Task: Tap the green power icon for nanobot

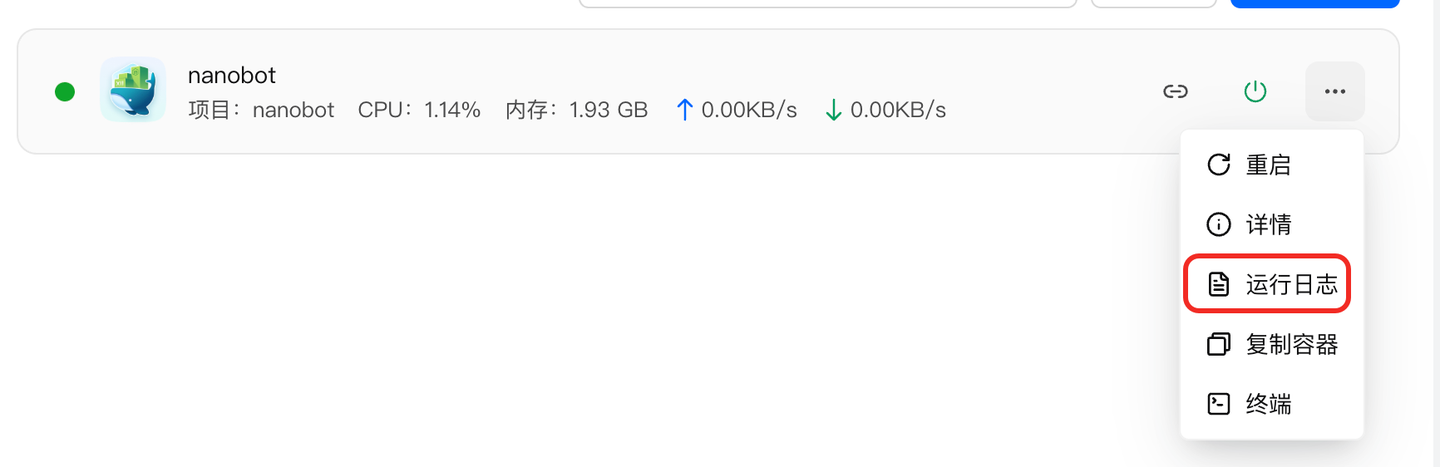Action: (x=1255, y=92)
